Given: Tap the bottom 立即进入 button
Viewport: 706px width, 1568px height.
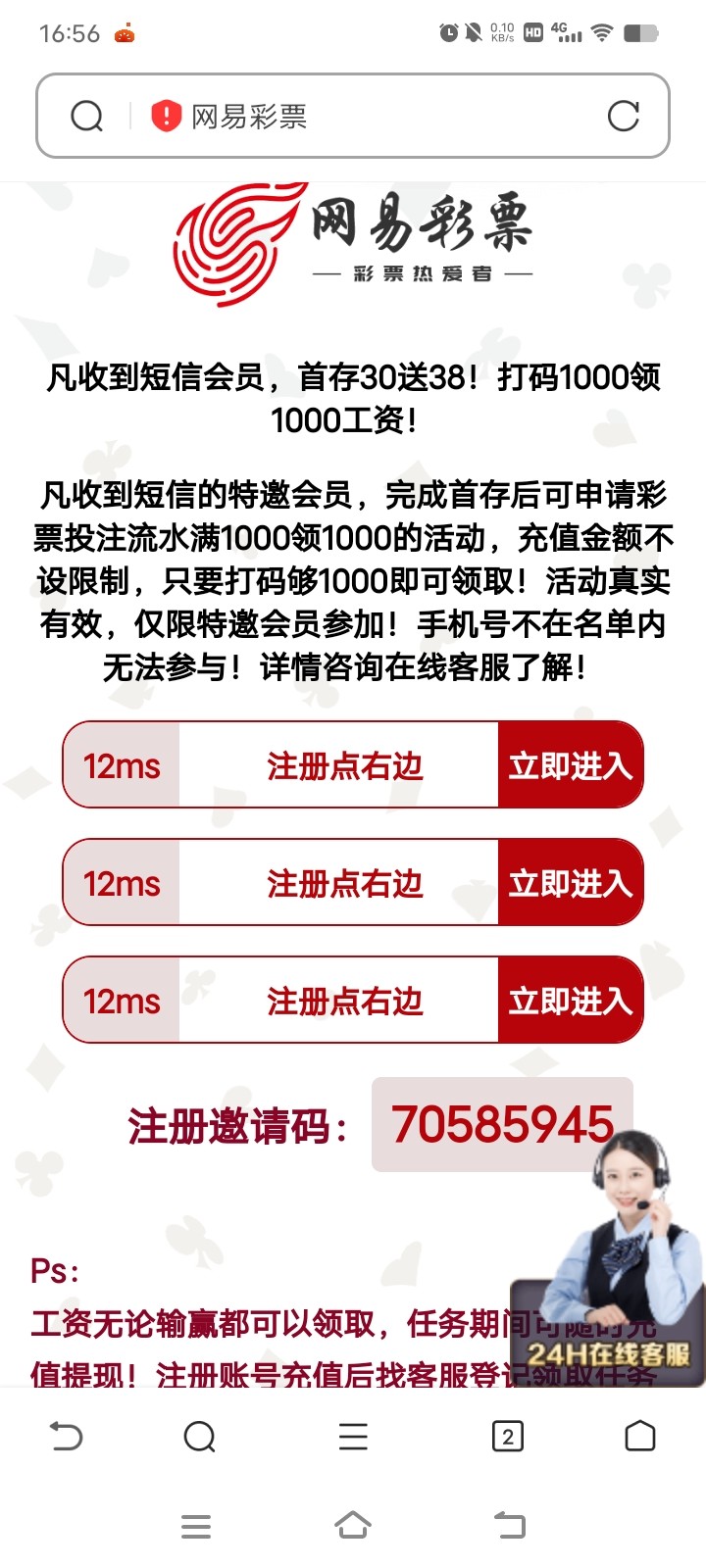Looking at the screenshot, I should 571,1001.
